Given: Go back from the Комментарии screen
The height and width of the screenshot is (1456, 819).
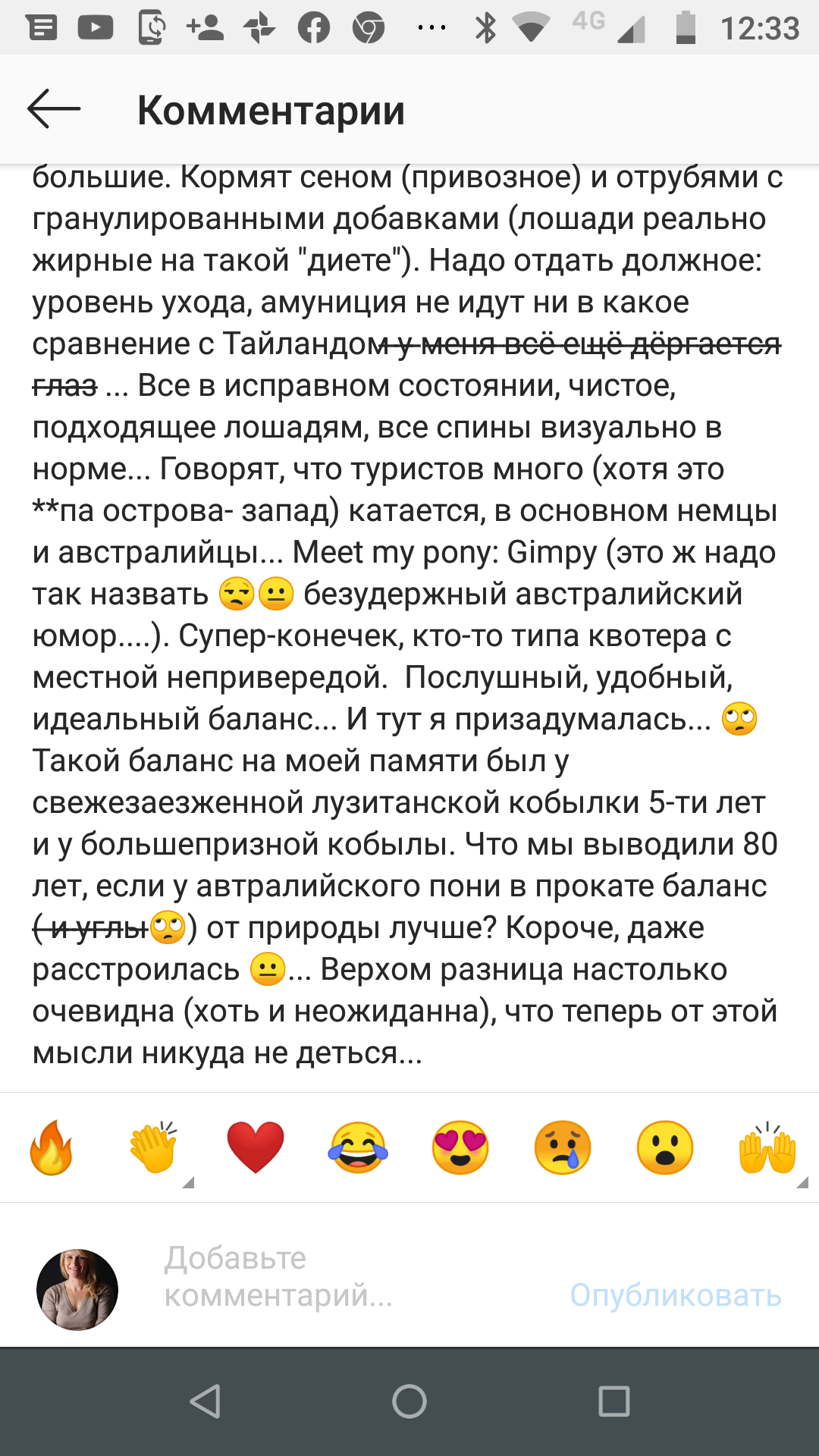Looking at the screenshot, I should click(54, 109).
